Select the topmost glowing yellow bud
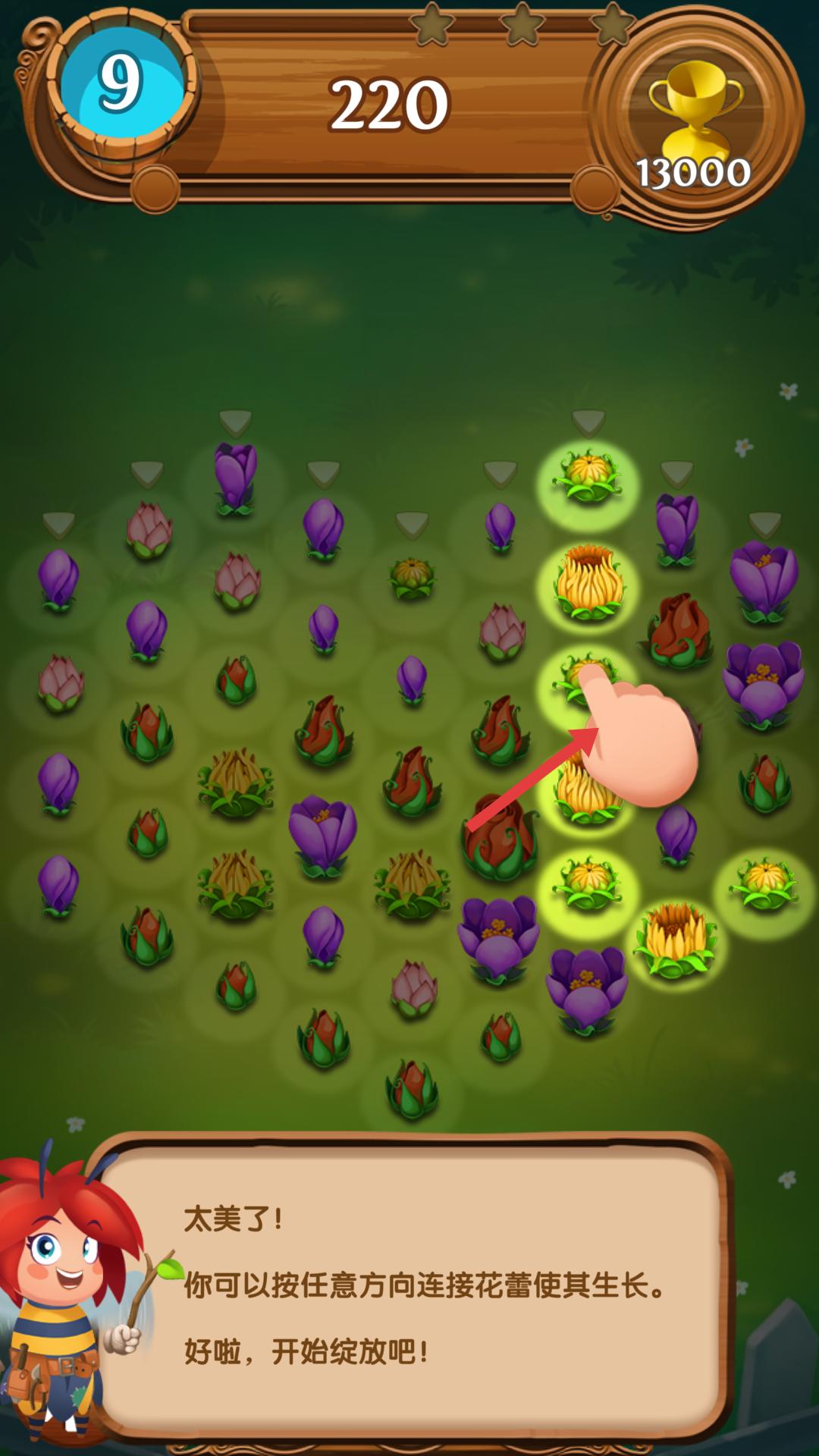Screen dimensions: 819x1456 tap(588, 475)
